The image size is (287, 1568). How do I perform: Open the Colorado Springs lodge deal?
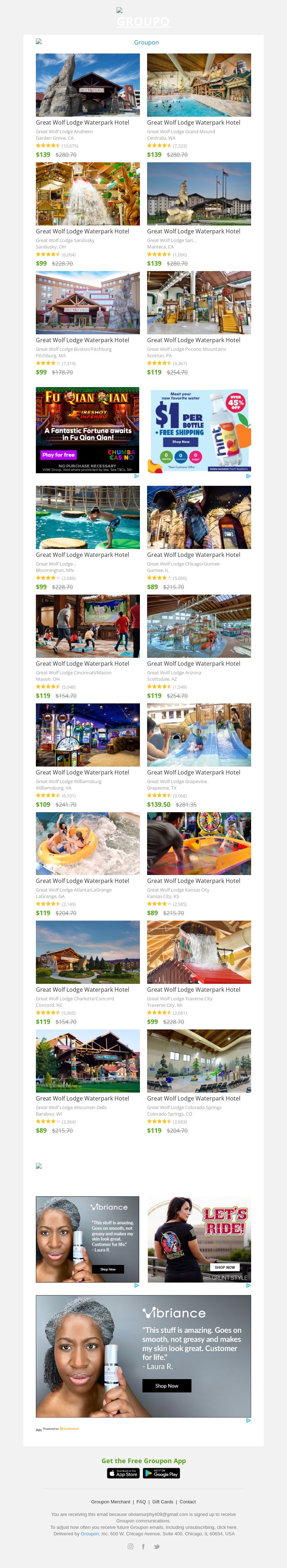click(199, 1061)
